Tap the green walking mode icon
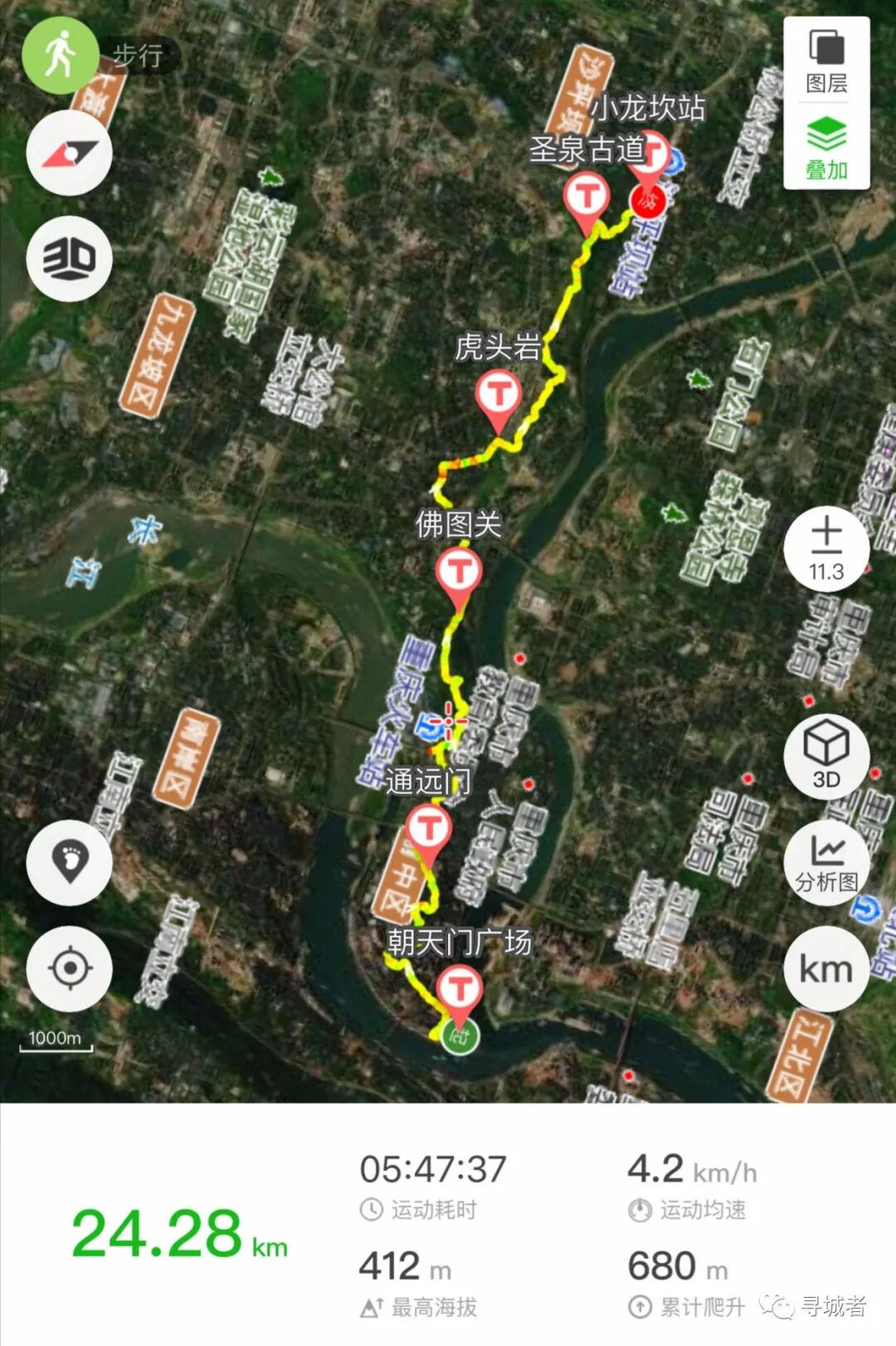The height and width of the screenshot is (1346, 896). 60,55
